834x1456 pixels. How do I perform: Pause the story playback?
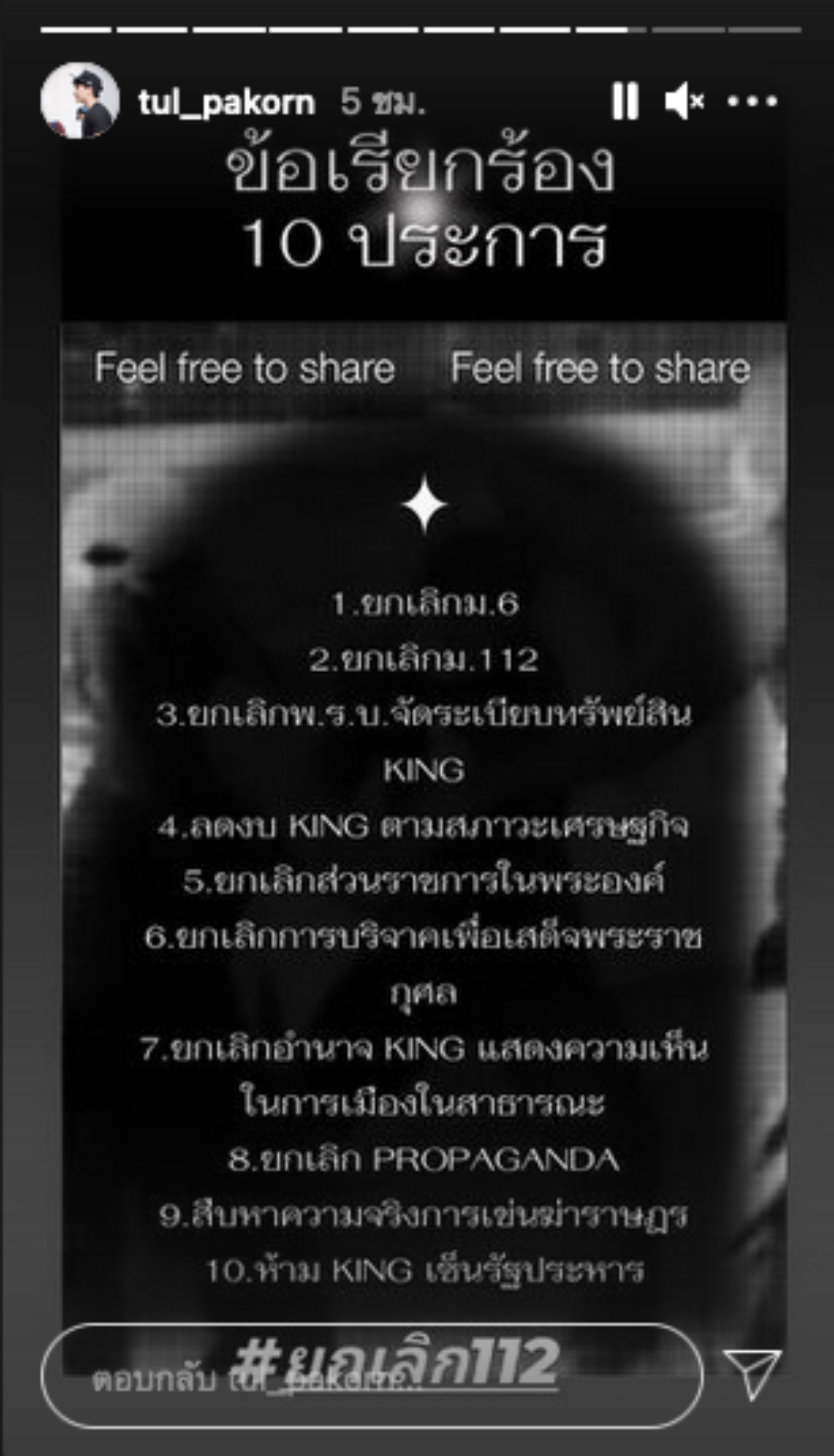pyautogui.click(x=625, y=101)
